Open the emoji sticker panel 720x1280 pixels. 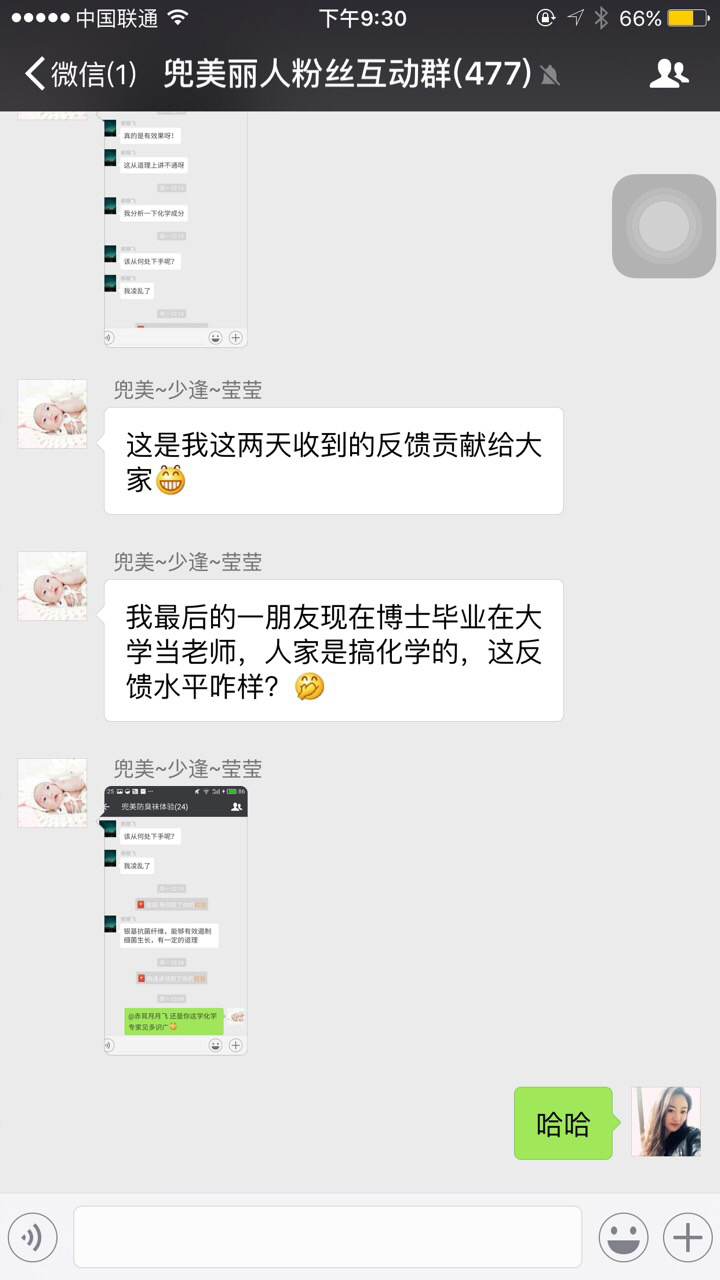[x=623, y=1238]
